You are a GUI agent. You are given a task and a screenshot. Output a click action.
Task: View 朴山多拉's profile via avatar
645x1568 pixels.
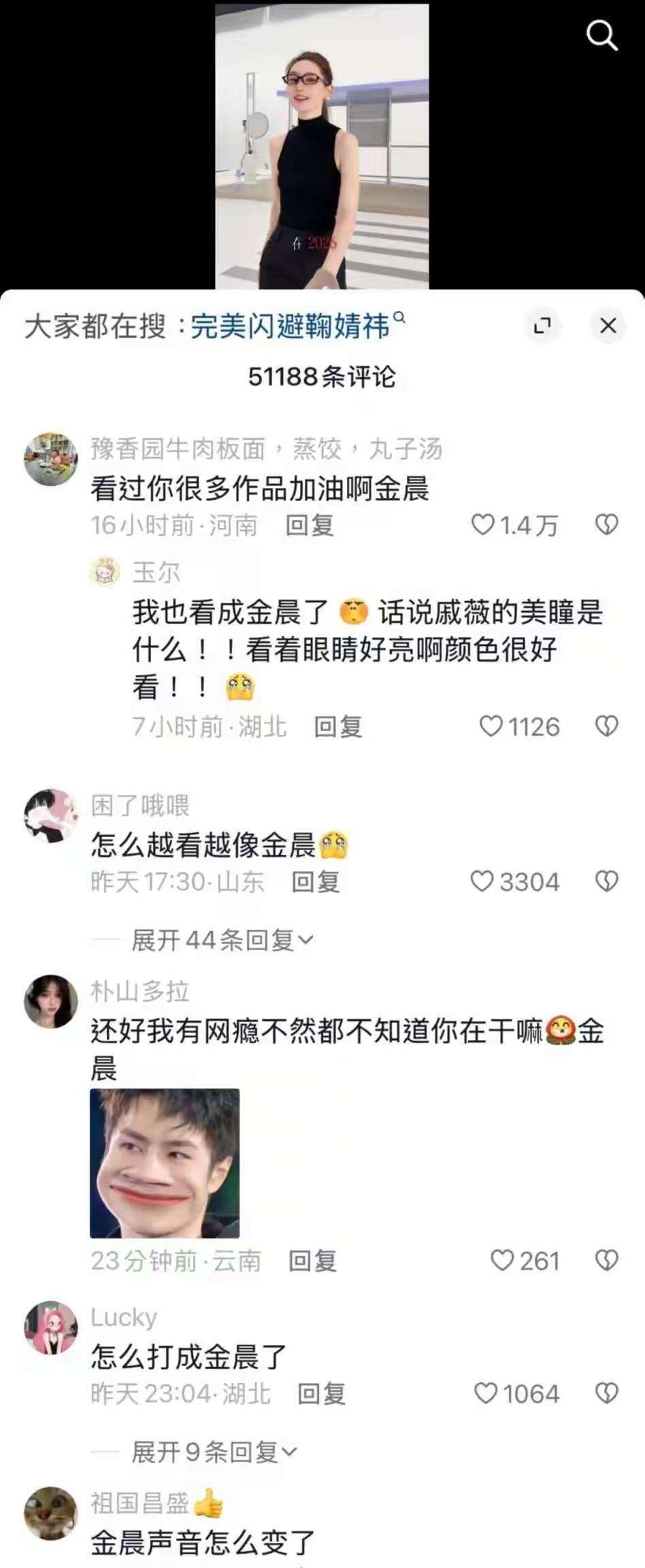[x=51, y=1001]
